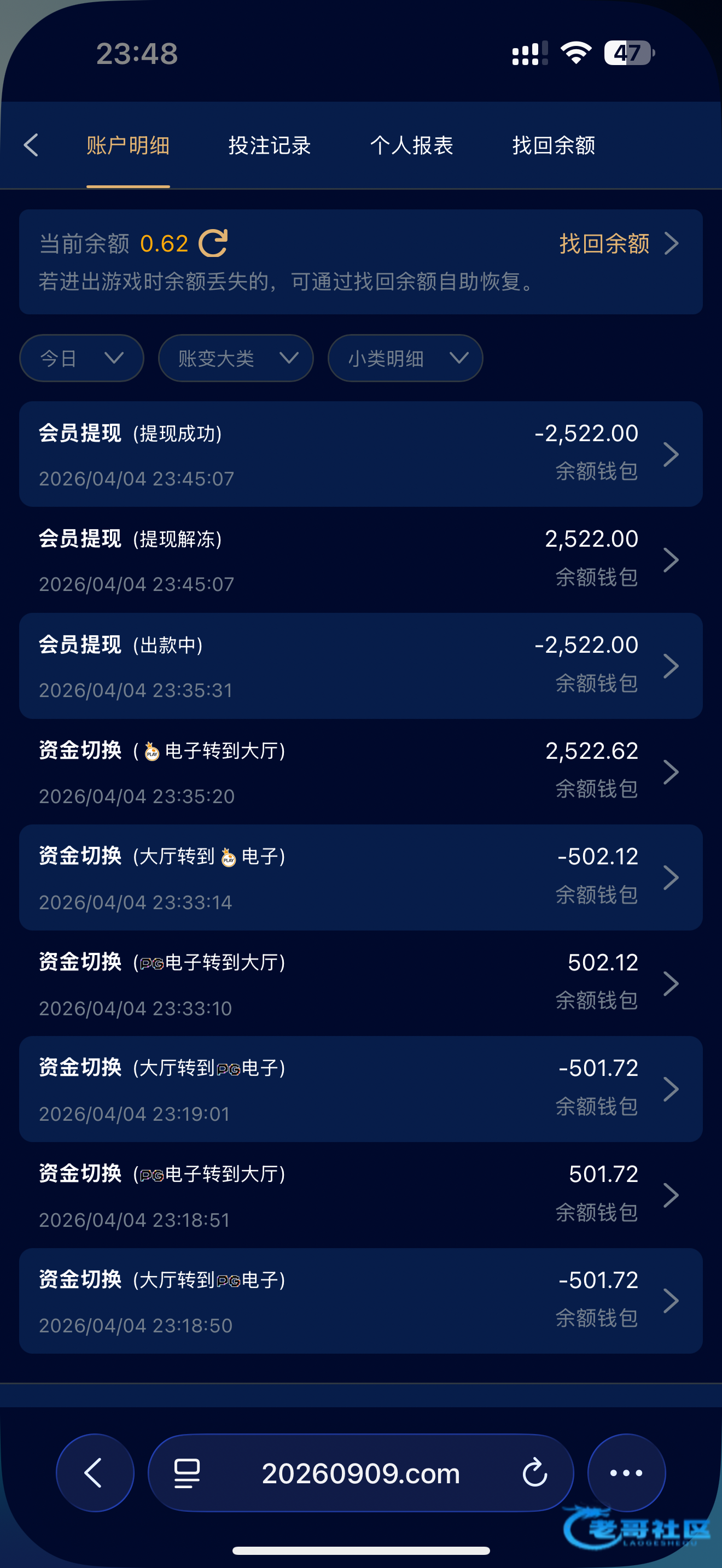View the 23:33:10 PG电子转到大厅 record
722x1568 pixels.
(x=360, y=984)
